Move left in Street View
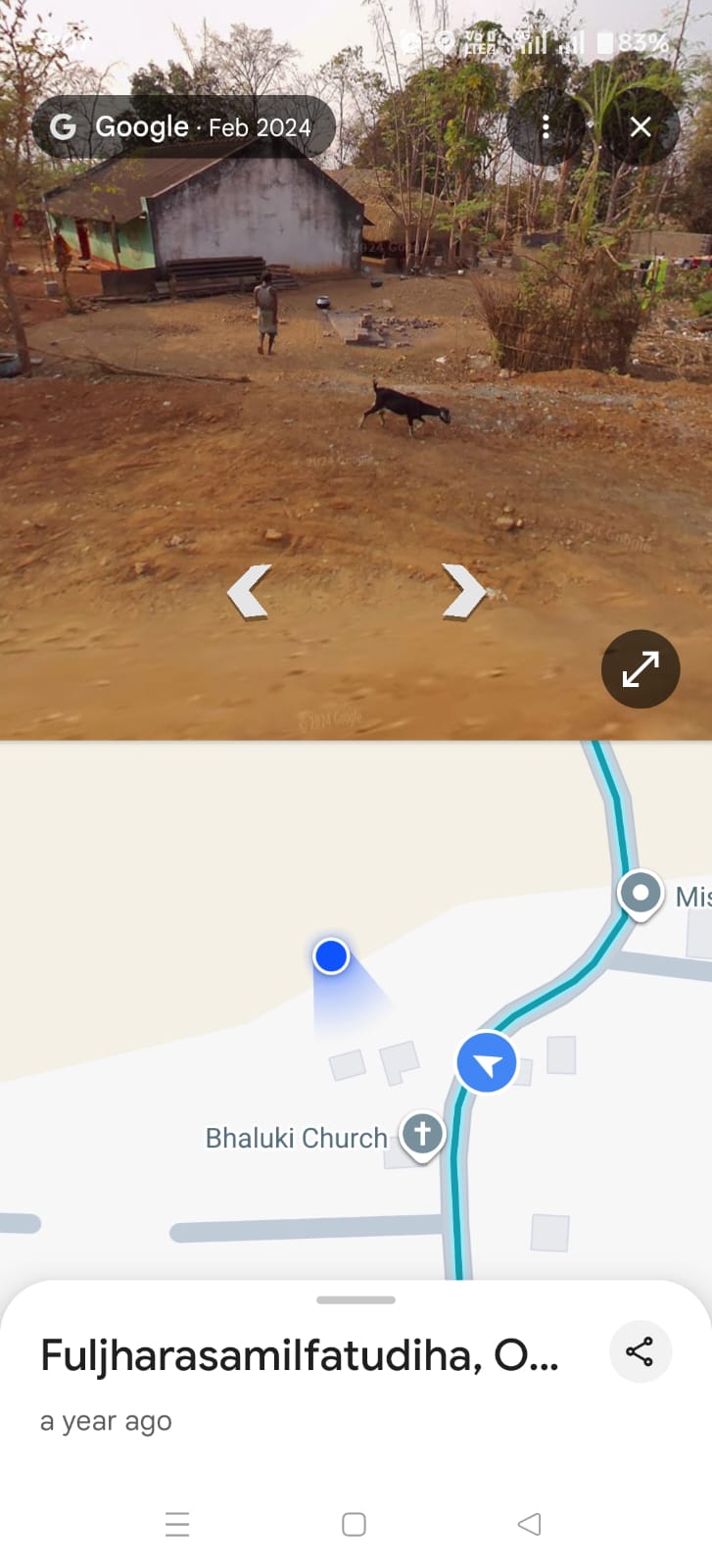 249,591
